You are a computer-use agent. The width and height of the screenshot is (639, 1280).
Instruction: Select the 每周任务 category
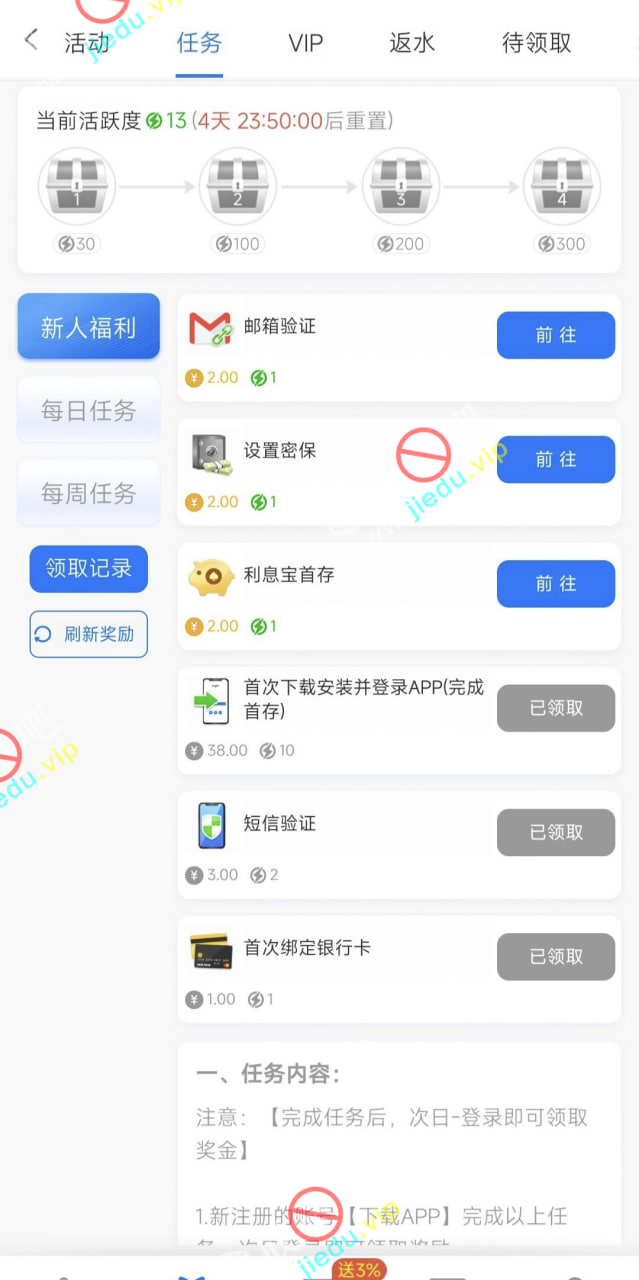click(x=88, y=493)
